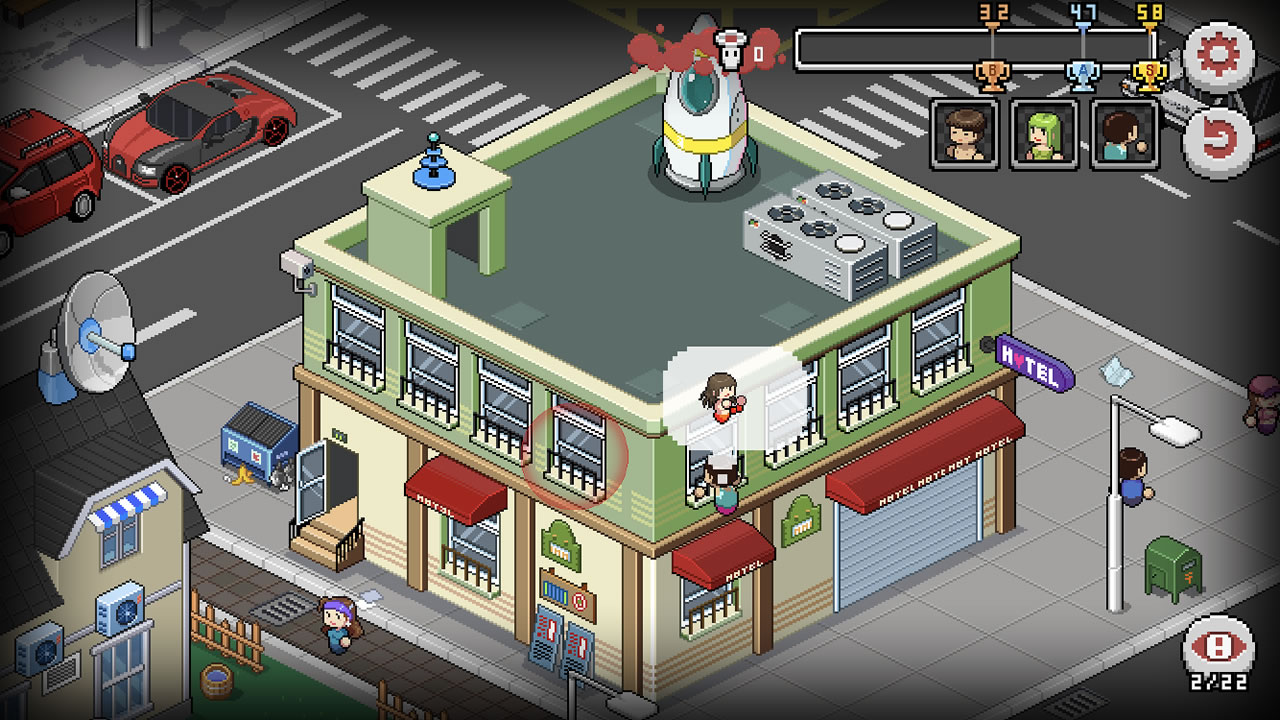The width and height of the screenshot is (1280, 720).
Task: Restart the level with the undo arrow
Action: tap(1217, 143)
